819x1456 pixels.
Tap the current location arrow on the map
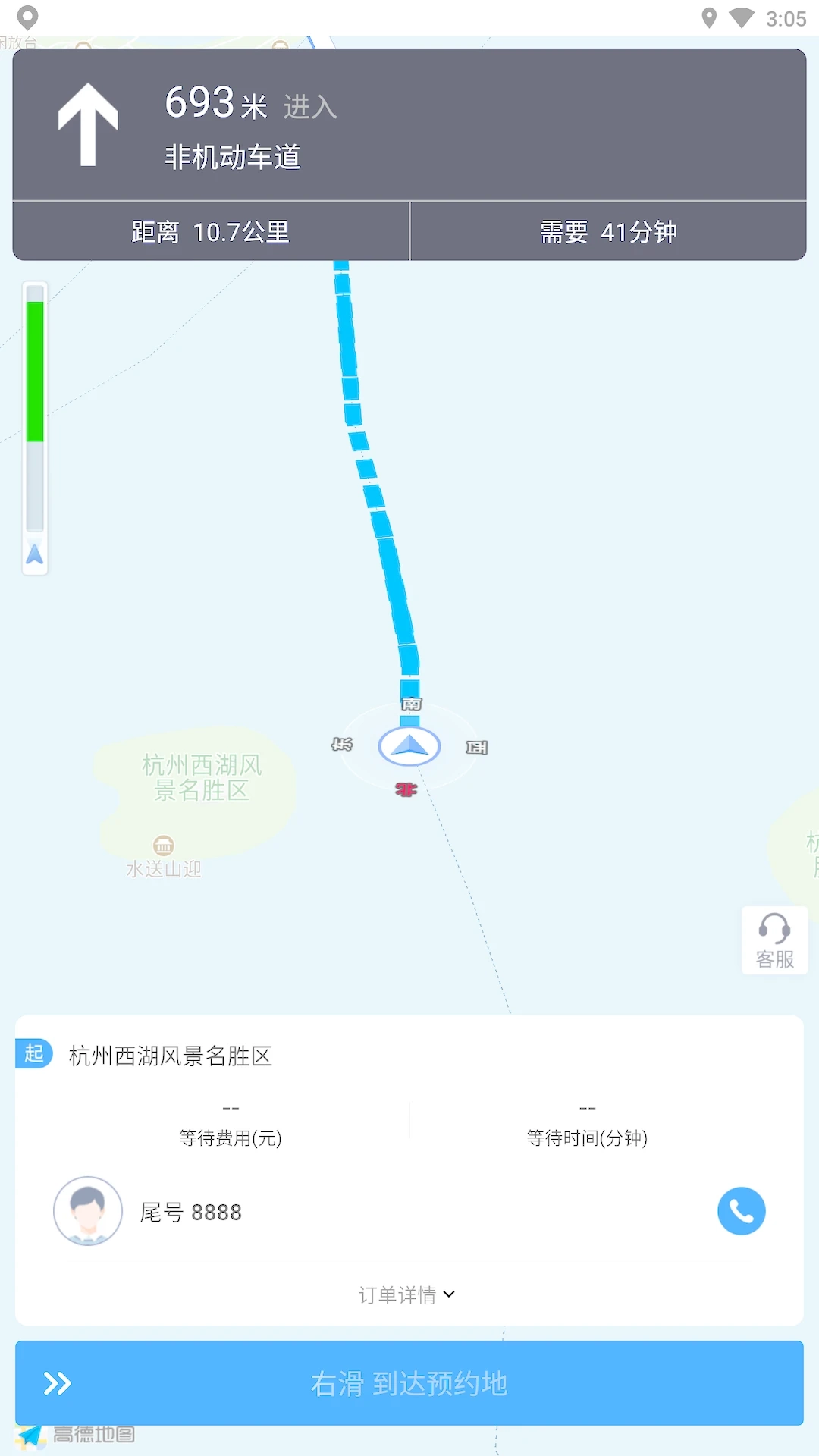408,746
